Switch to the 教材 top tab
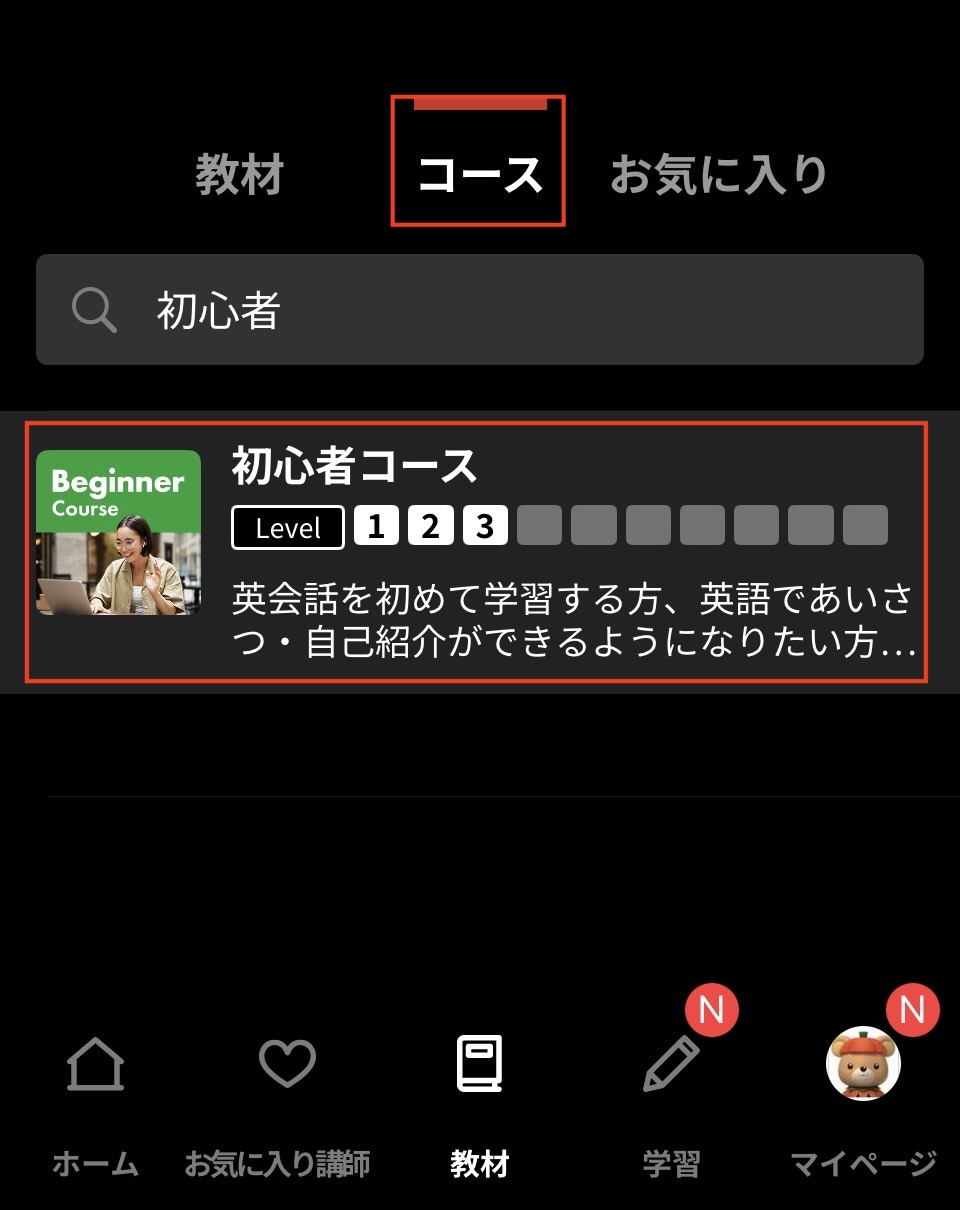This screenshot has width=960, height=1210. click(x=239, y=175)
